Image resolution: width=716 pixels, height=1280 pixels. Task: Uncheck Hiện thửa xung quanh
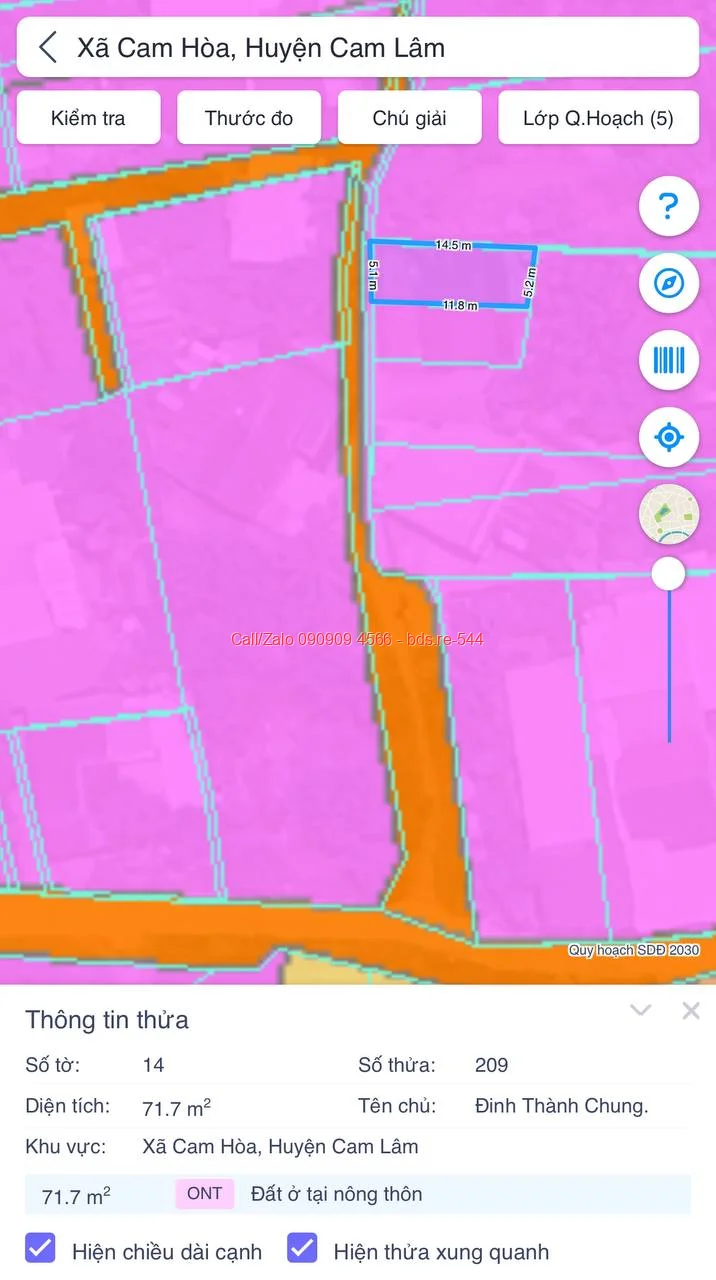302,1249
